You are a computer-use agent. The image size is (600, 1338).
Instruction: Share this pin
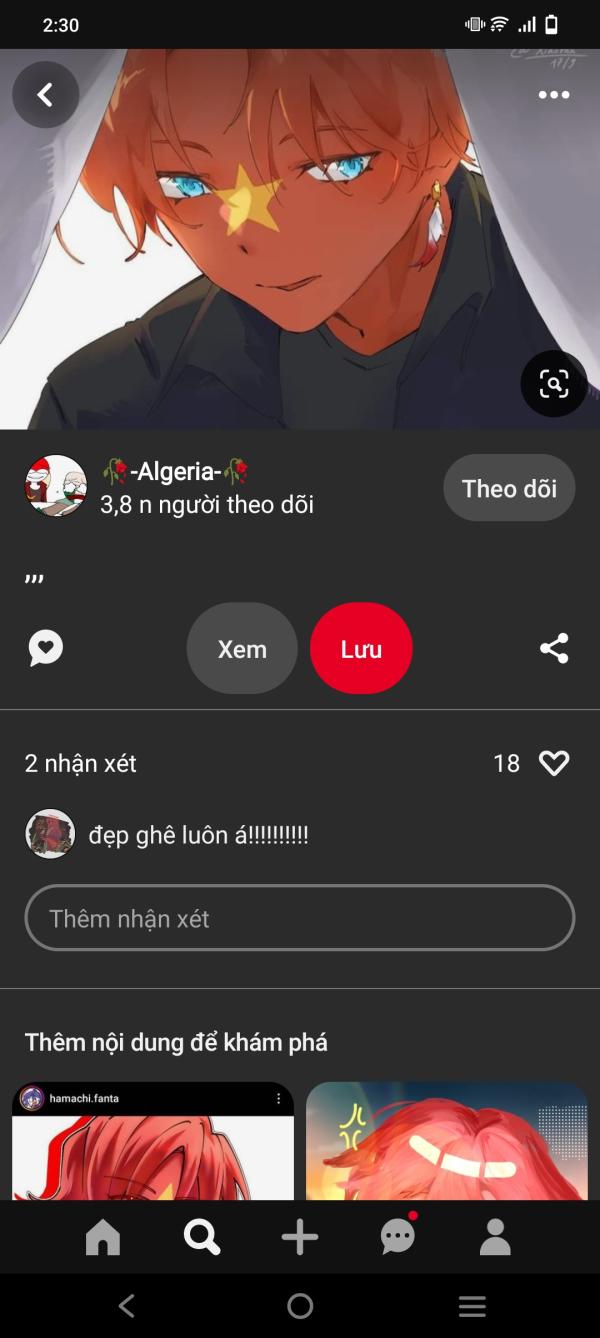coord(554,649)
